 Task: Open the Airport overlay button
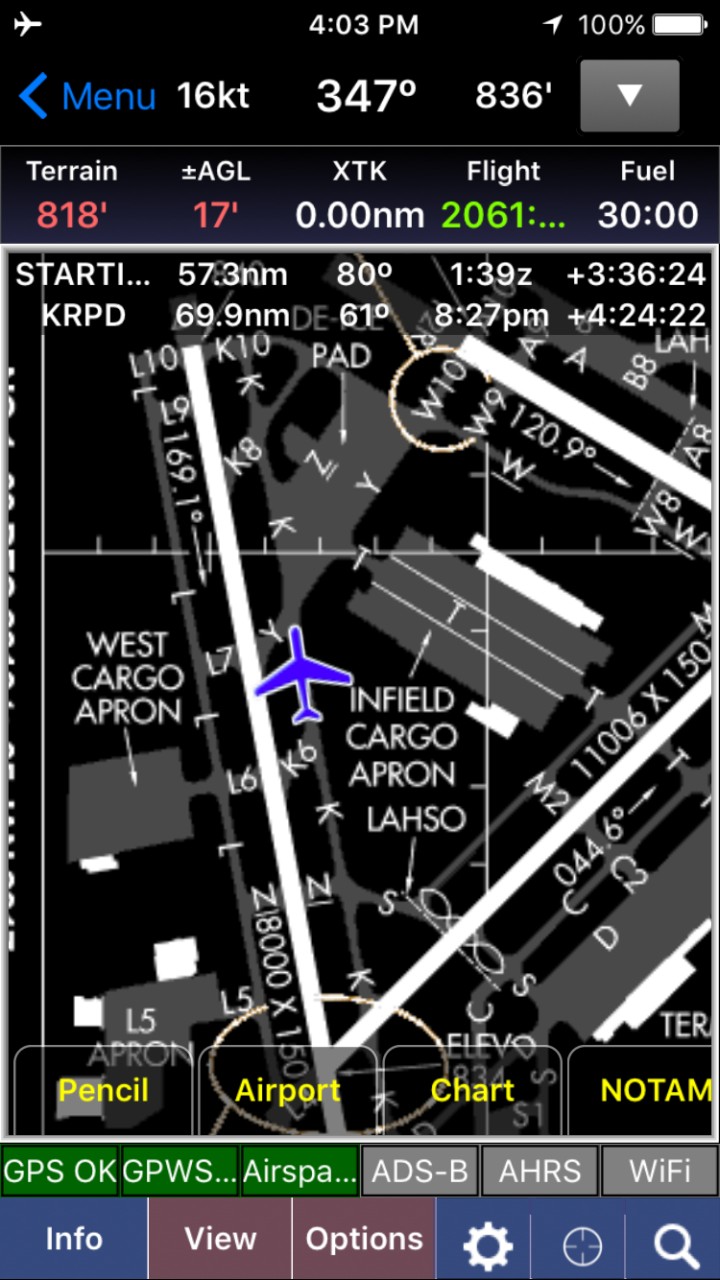pyautogui.click(x=288, y=1090)
